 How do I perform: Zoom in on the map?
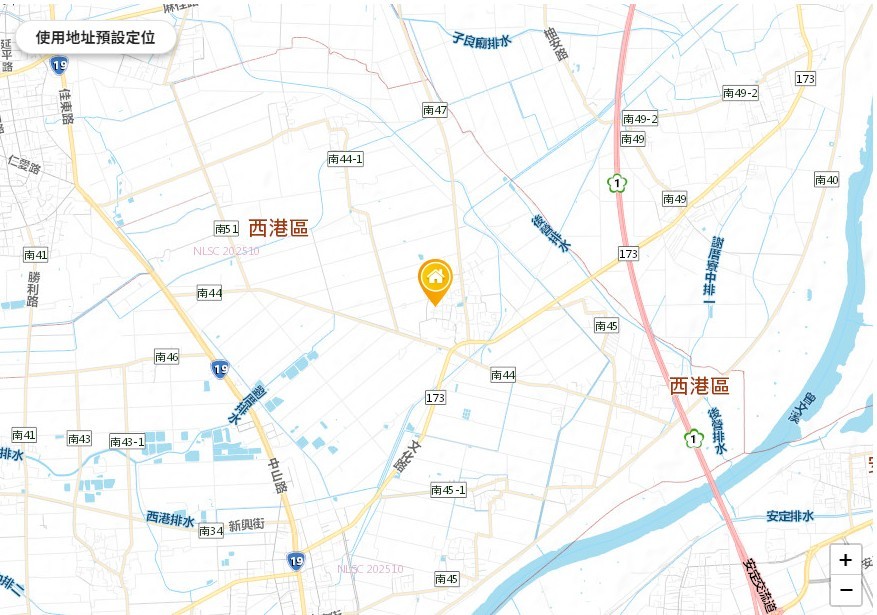pos(845,561)
